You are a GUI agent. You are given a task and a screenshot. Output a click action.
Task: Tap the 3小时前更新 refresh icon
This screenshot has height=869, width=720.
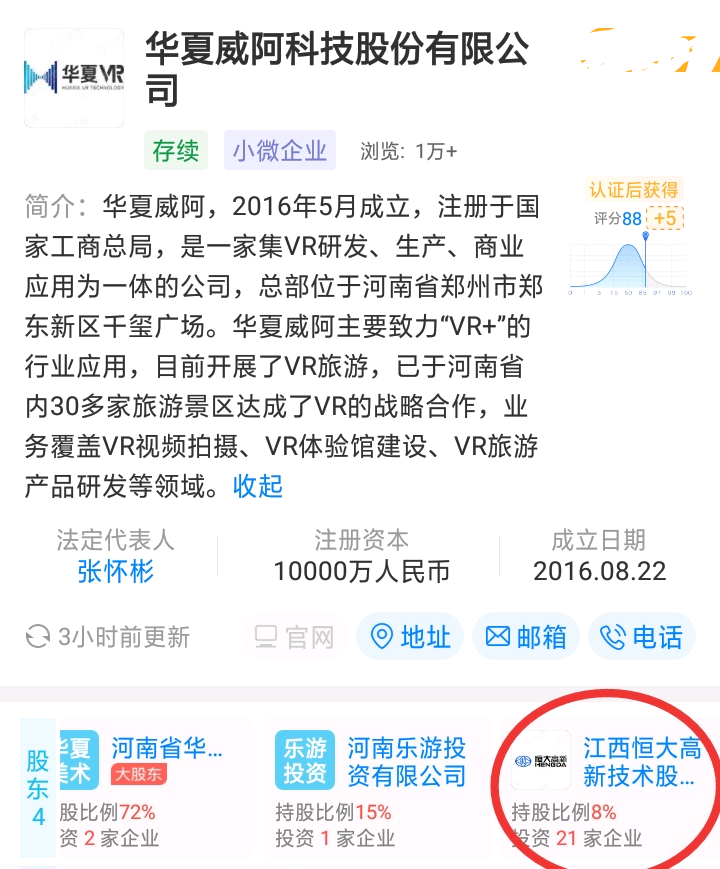[38, 637]
